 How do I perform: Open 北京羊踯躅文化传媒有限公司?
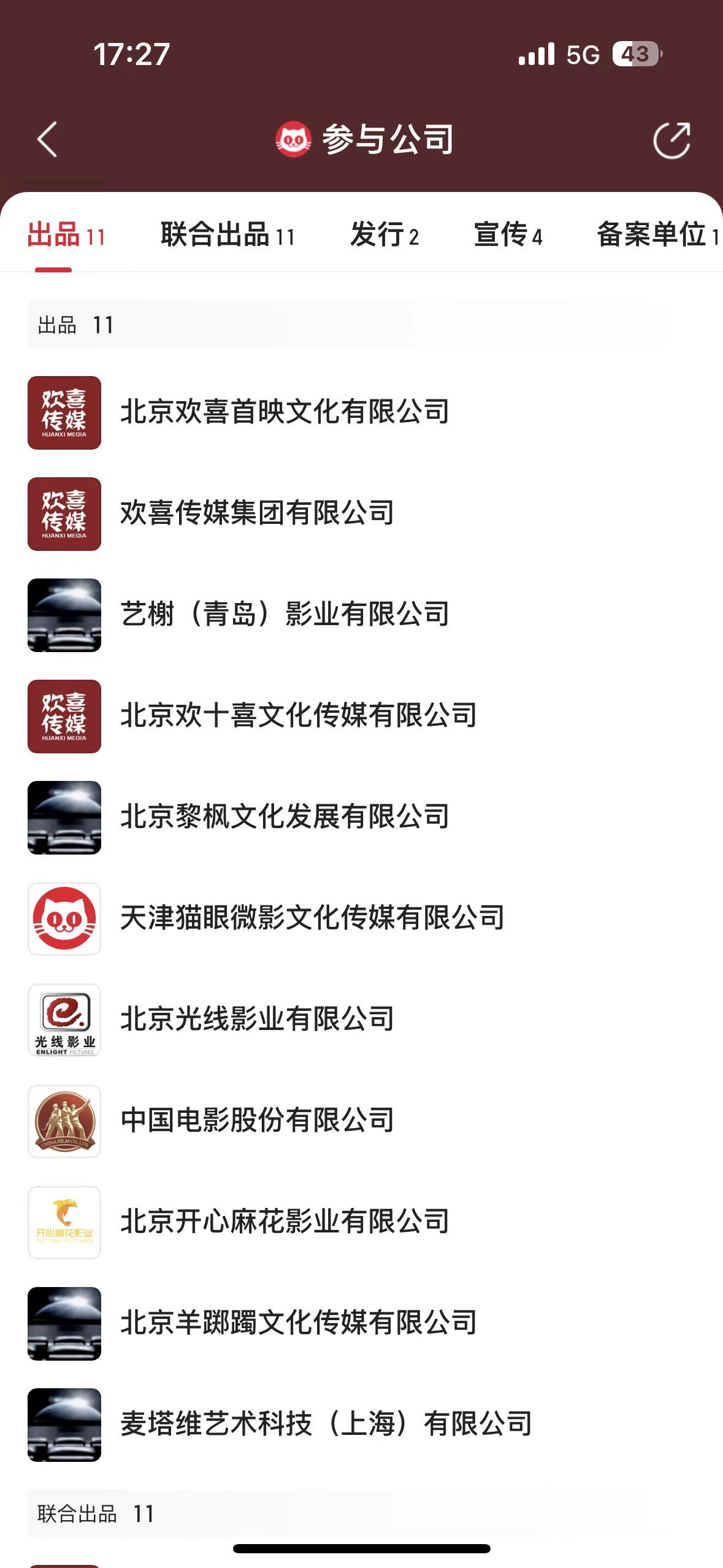pos(361,1323)
